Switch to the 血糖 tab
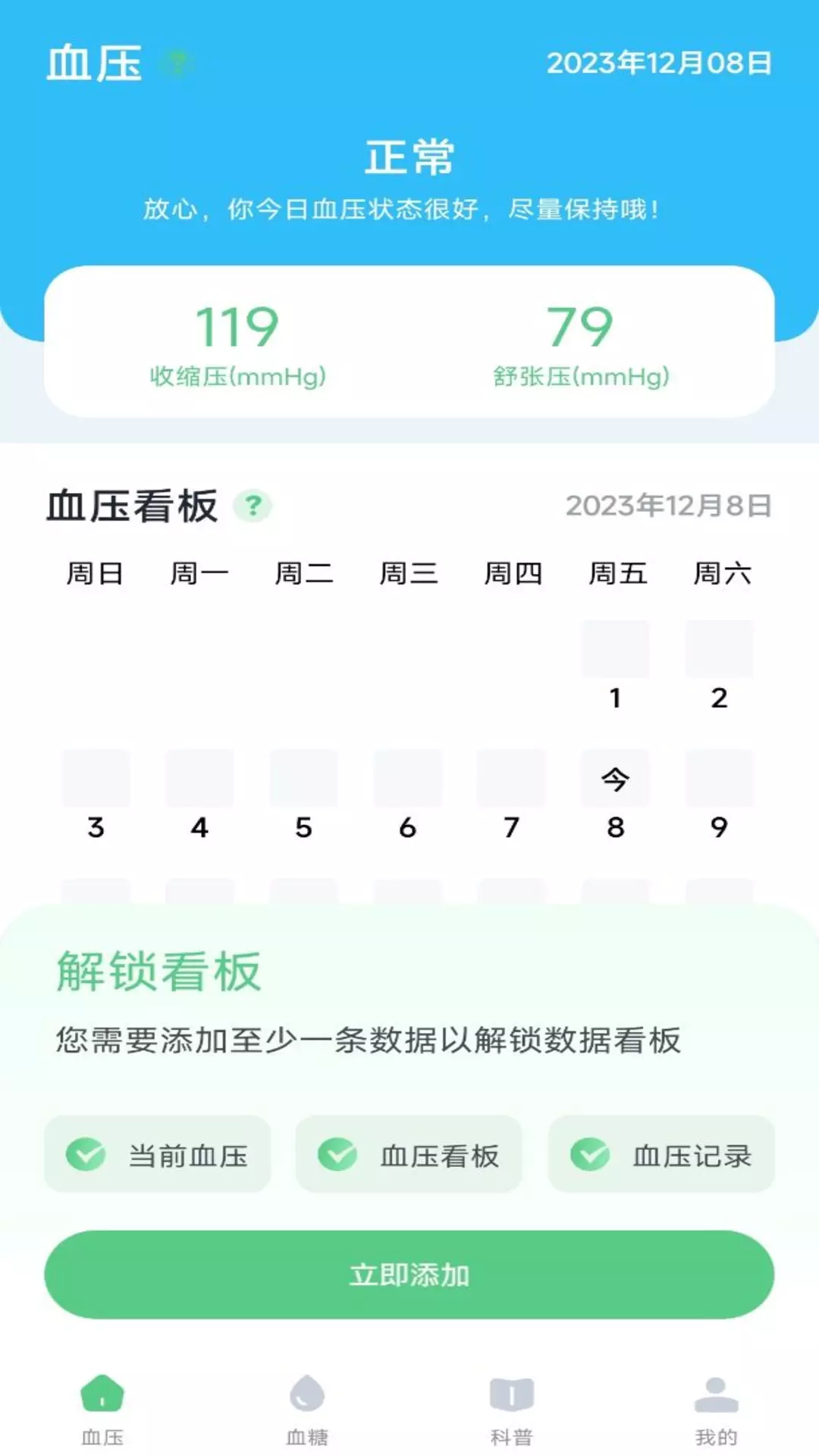Viewport: 819px width, 1456px height. click(307, 1409)
